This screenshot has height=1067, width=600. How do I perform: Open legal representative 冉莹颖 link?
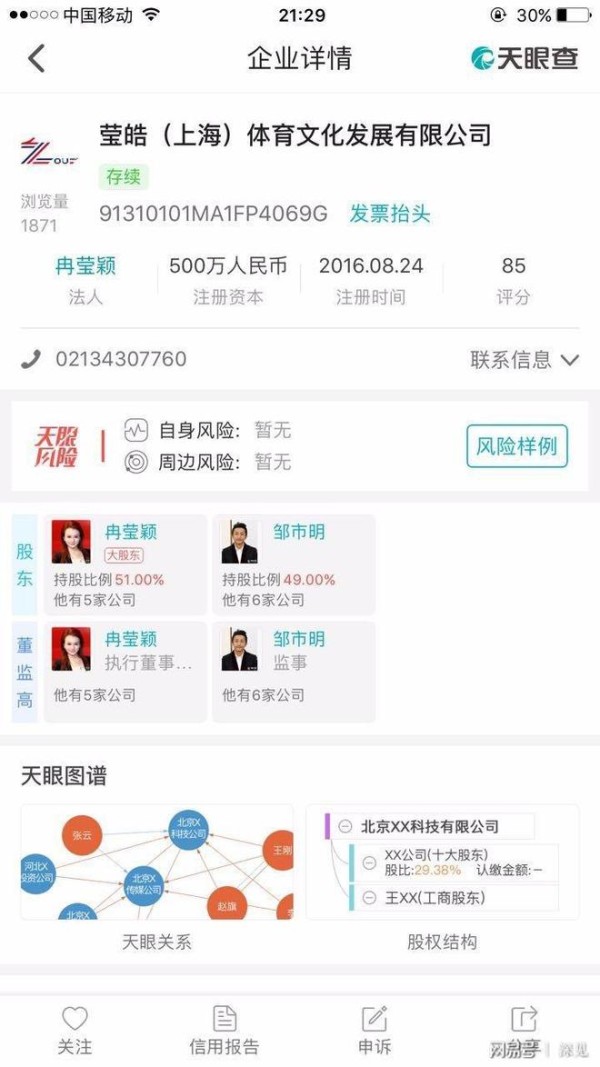click(85, 266)
